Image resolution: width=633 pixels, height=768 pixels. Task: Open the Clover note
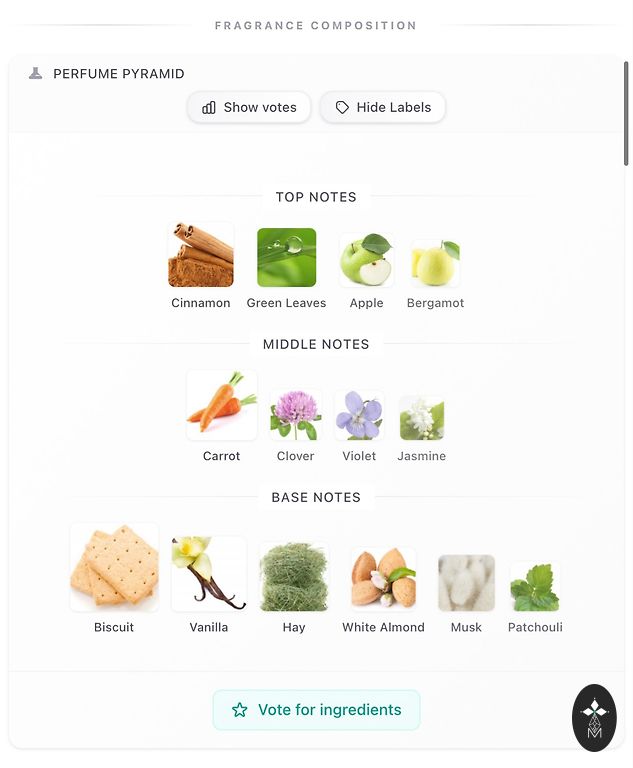coord(295,414)
